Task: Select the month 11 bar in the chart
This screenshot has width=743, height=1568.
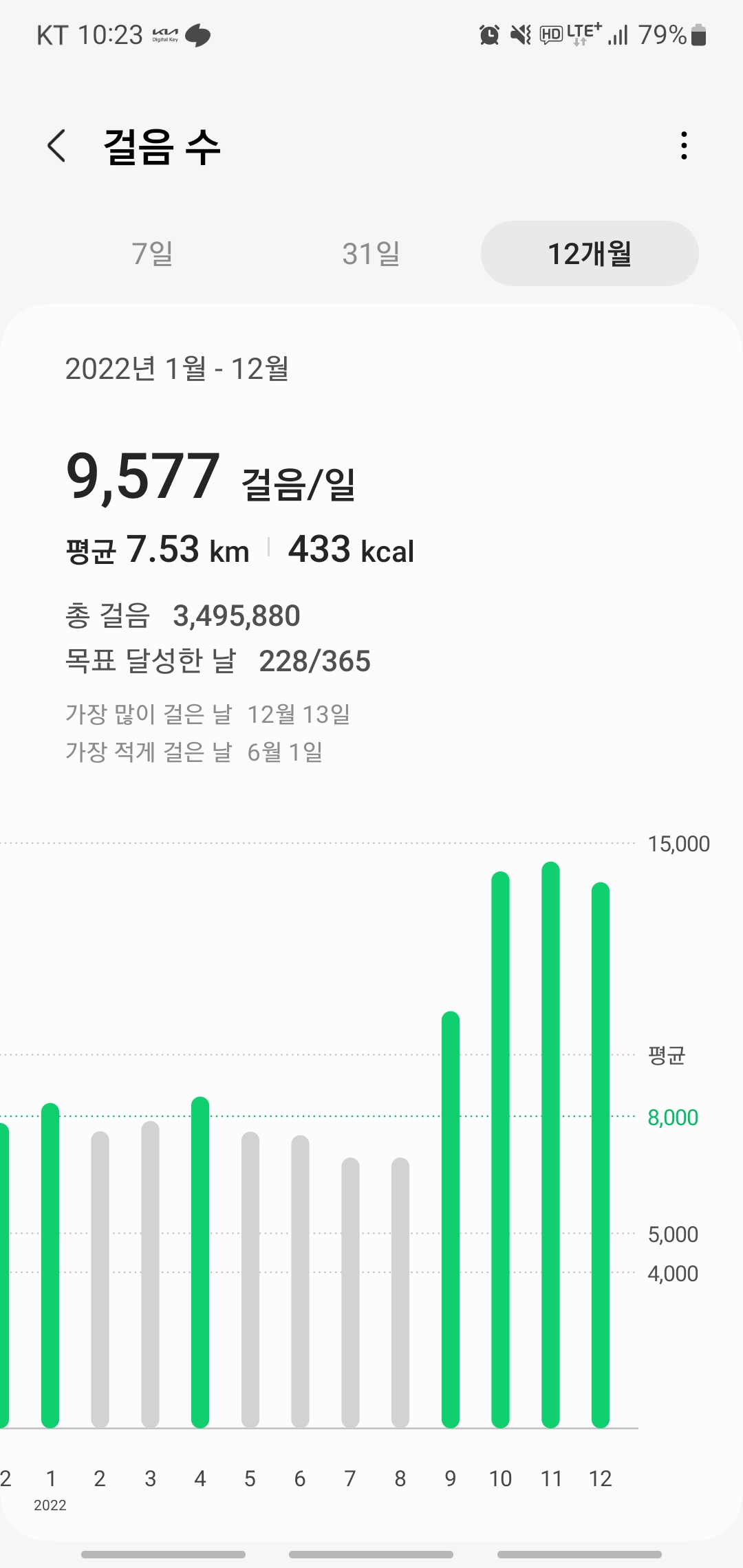Action: point(550,1145)
